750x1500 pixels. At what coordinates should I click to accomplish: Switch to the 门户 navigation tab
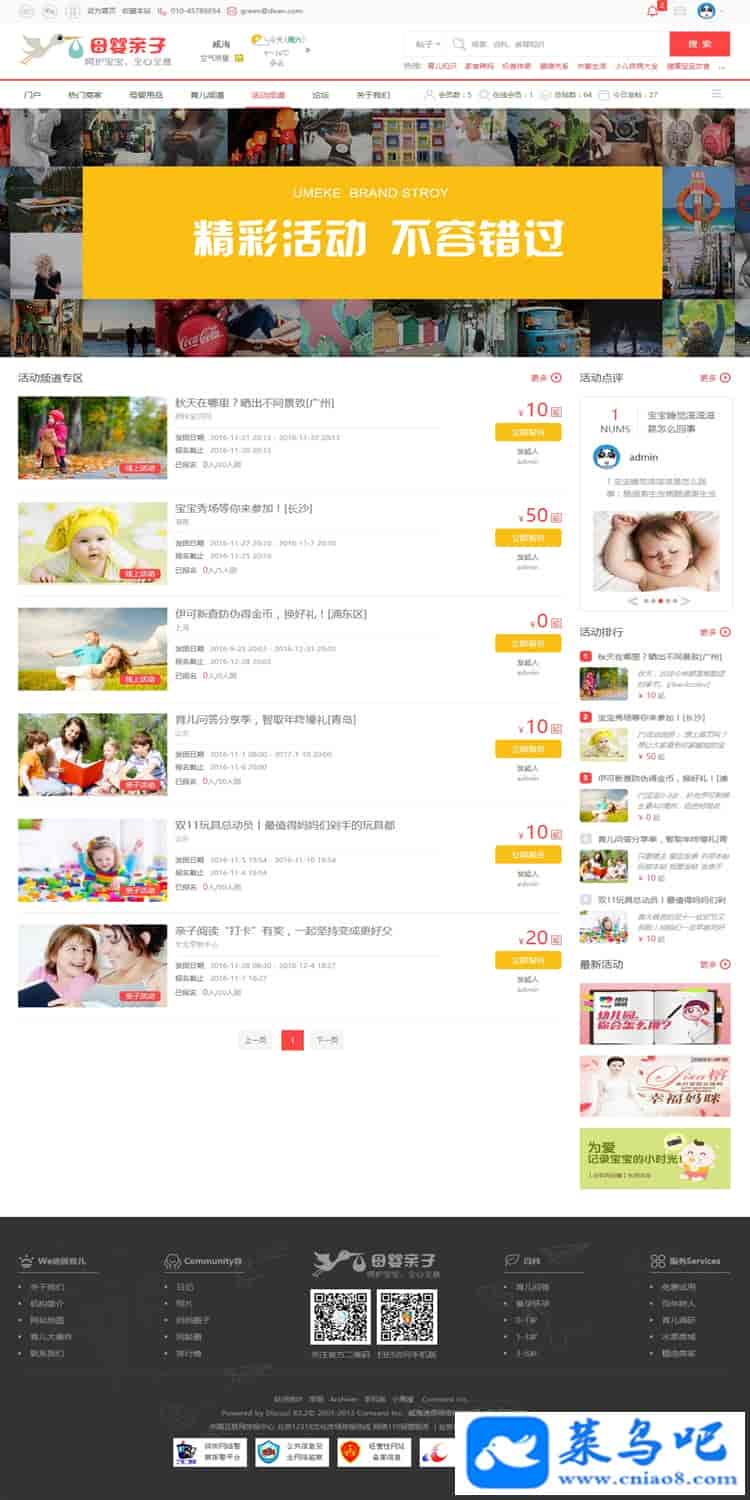click(32, 95)
